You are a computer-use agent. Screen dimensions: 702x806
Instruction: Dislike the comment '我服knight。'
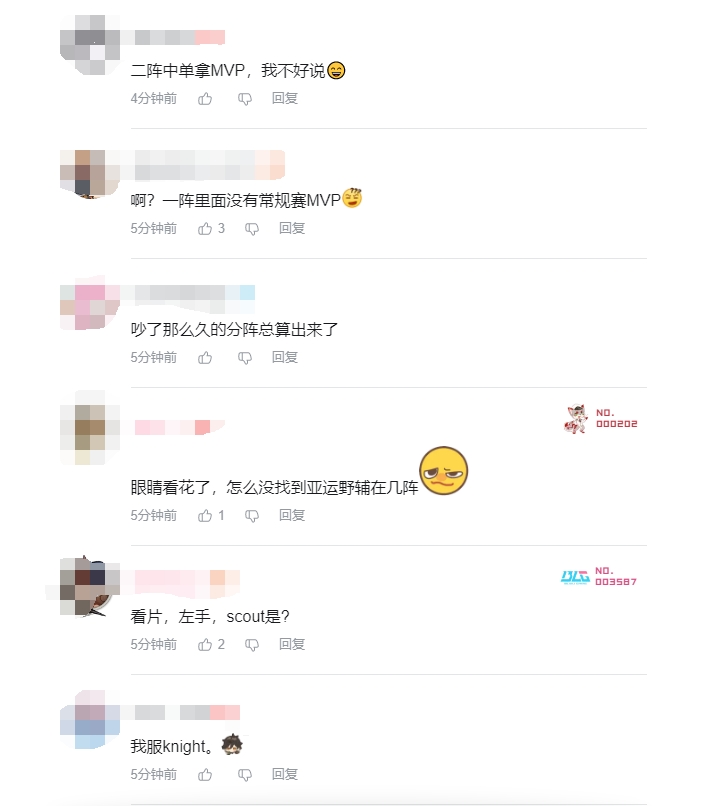coord(245,774)
